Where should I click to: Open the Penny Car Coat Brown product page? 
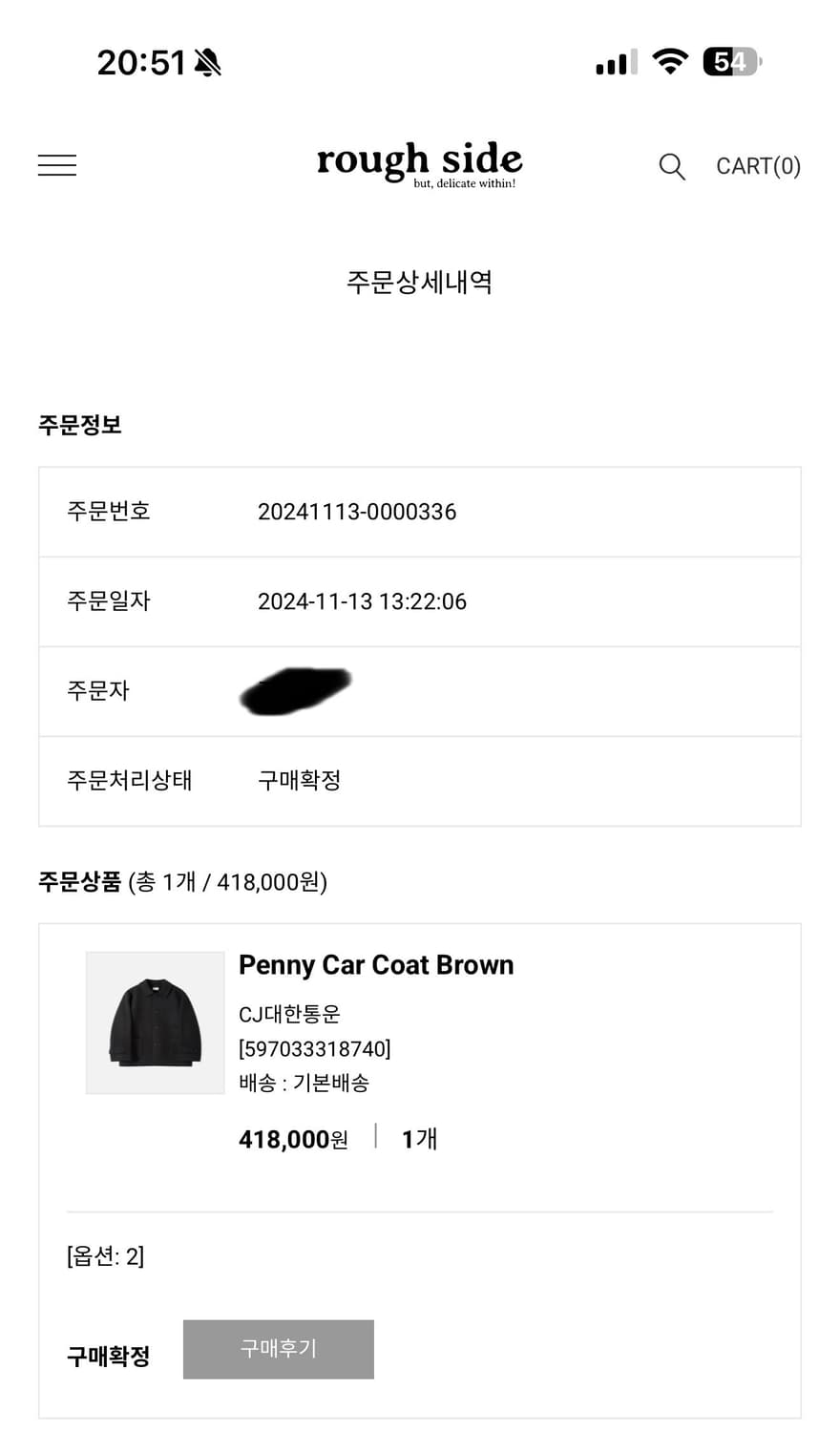pos(375,965)
